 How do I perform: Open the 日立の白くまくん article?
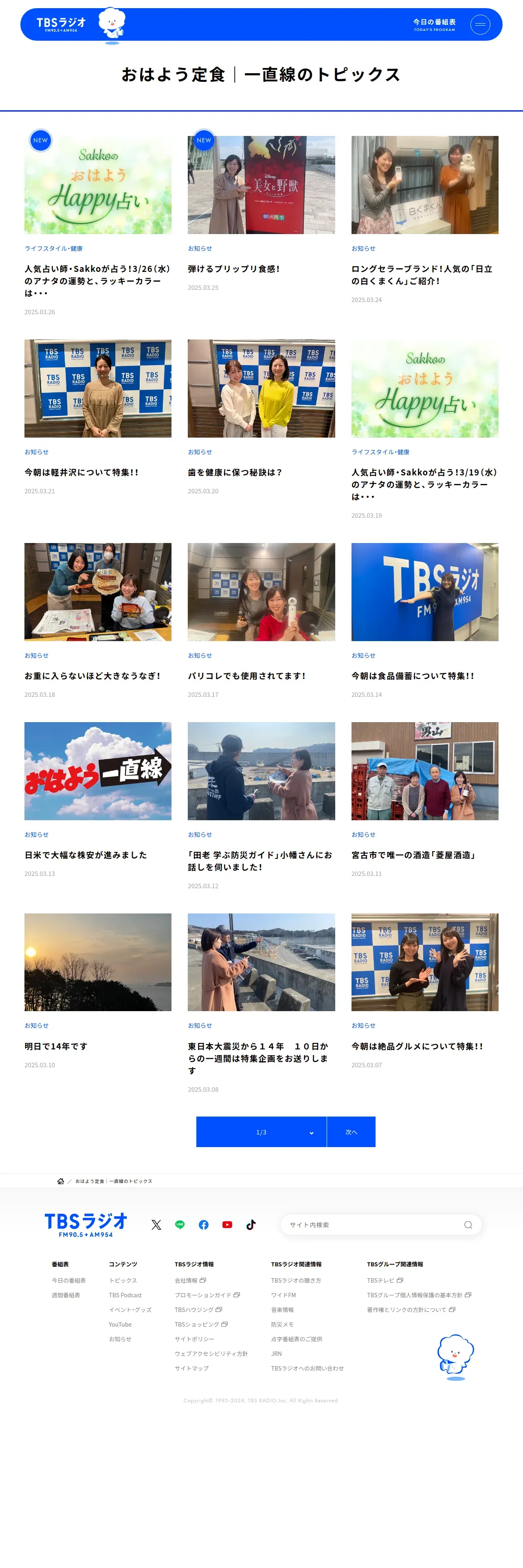422,274
